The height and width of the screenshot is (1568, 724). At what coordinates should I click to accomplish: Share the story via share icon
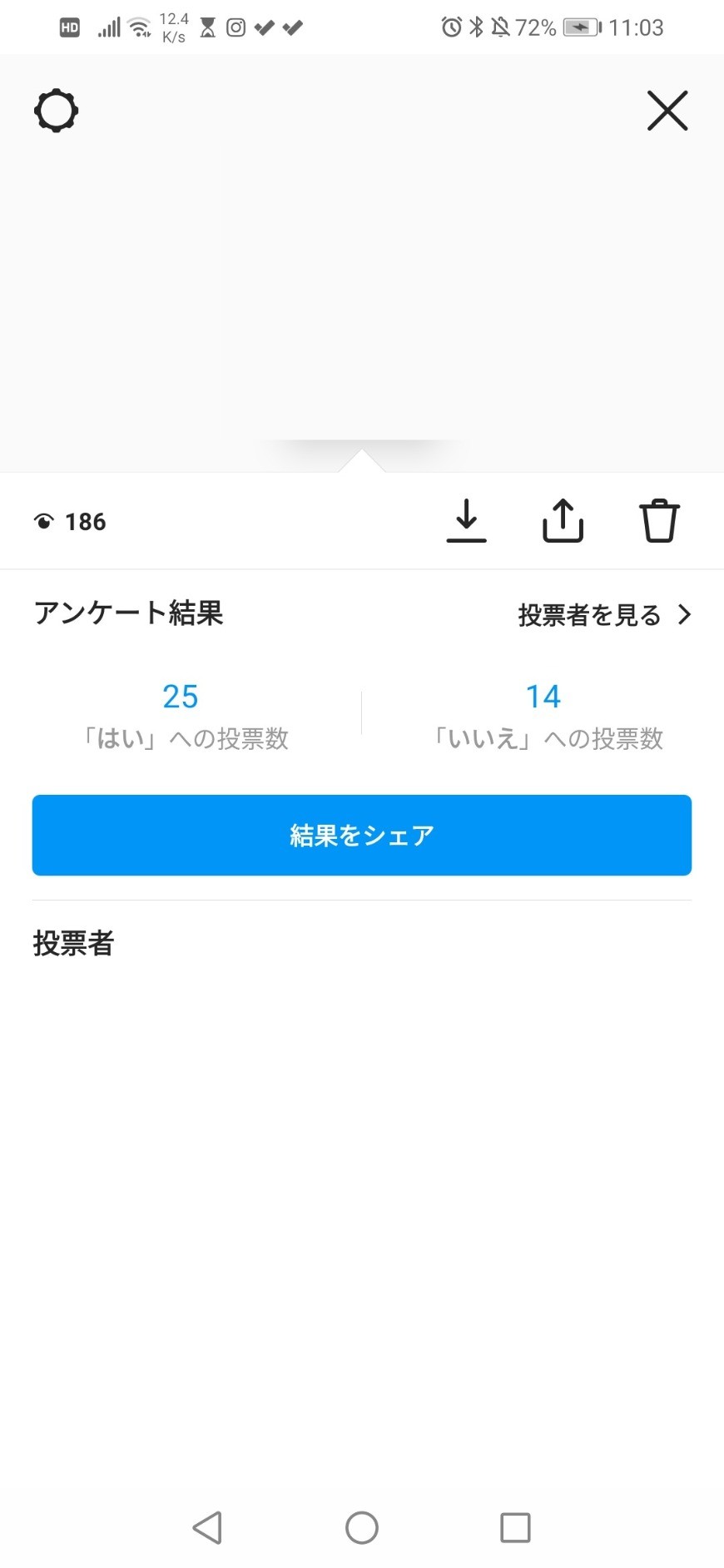click(563, 521)
